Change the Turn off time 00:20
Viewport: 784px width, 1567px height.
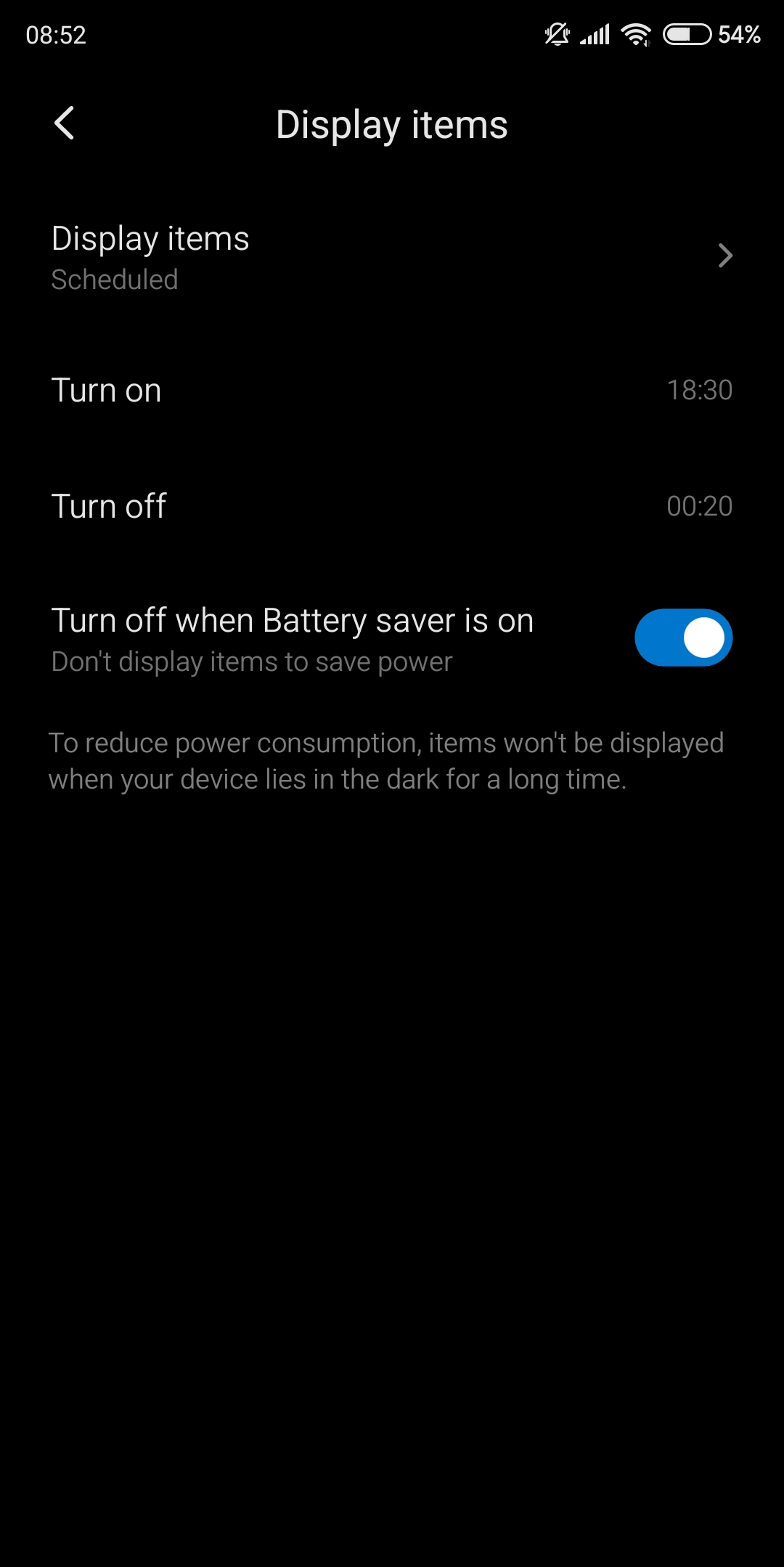(x=392, y=506)
